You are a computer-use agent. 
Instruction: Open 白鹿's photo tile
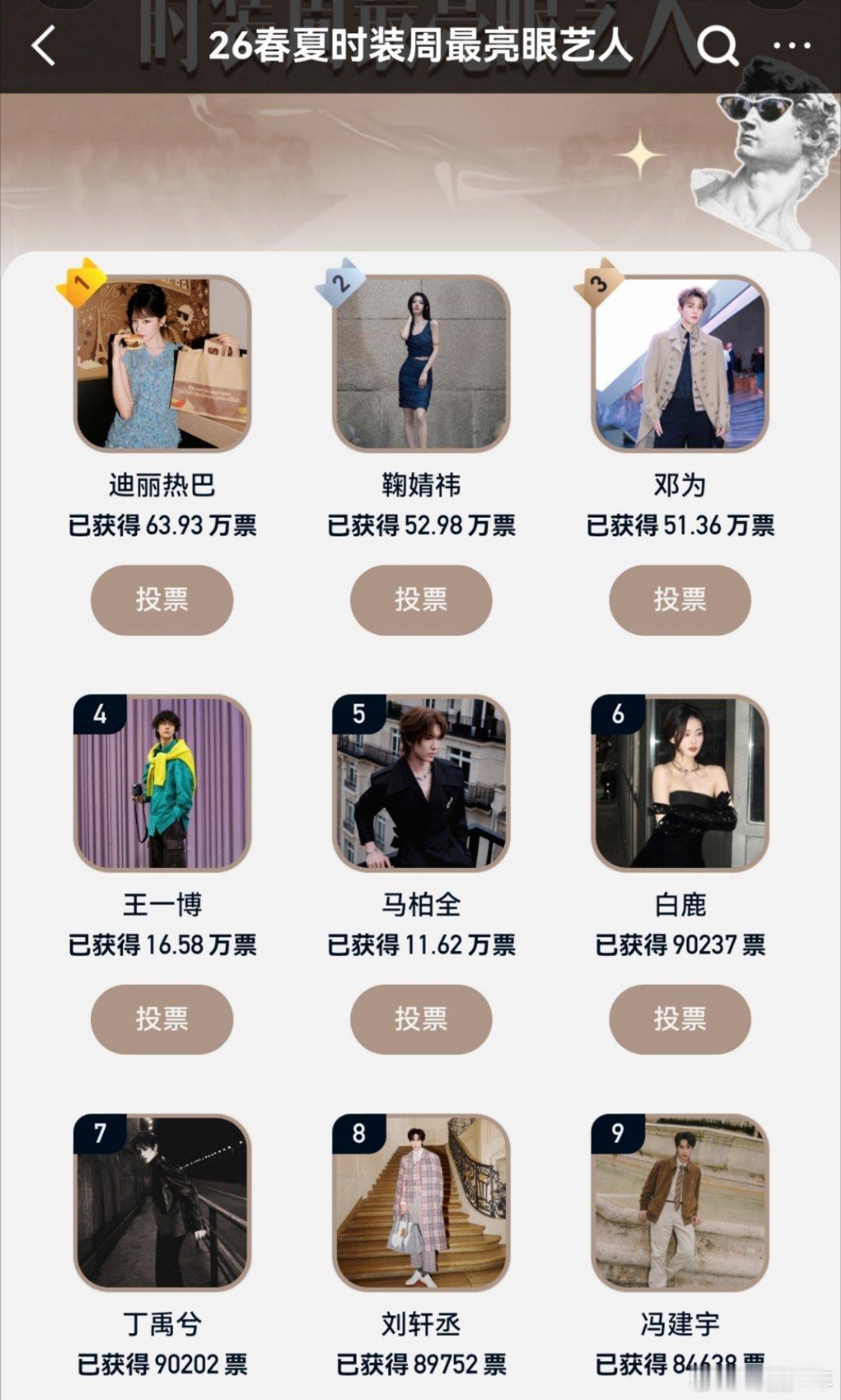pyautogui.click(x=679, y=783)
